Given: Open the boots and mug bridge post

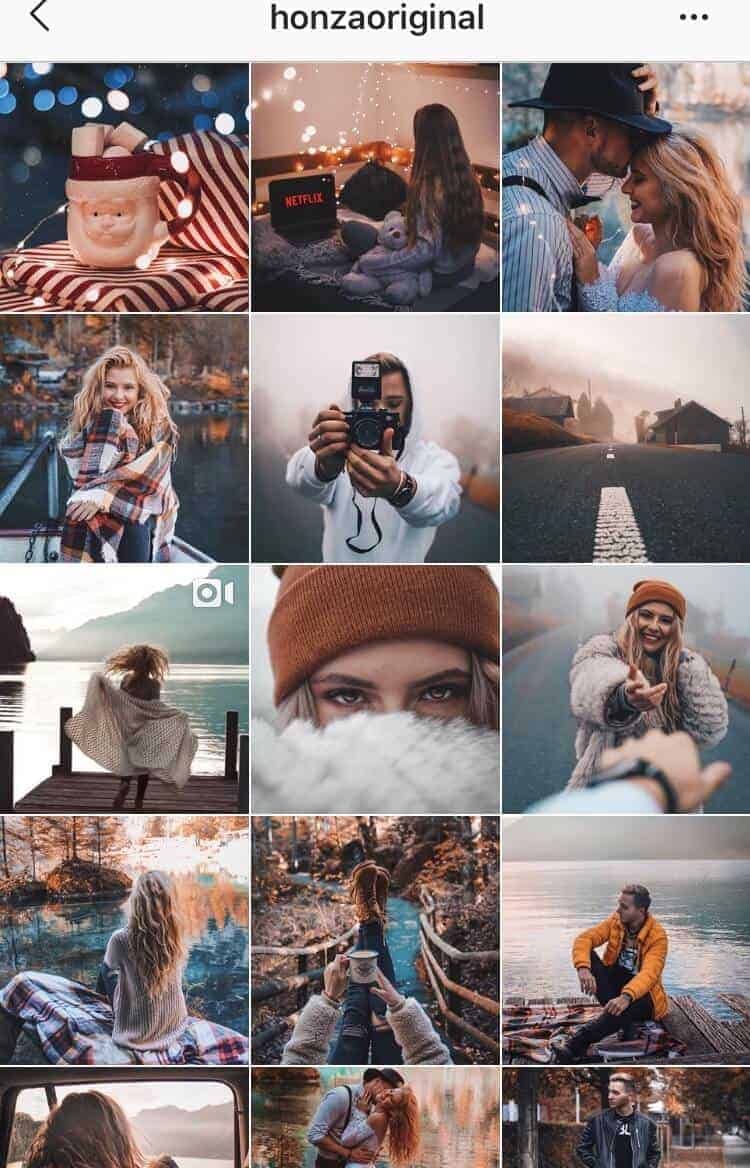Looking at the screenshot, I should pyautogui.click(x=375, y=940).
